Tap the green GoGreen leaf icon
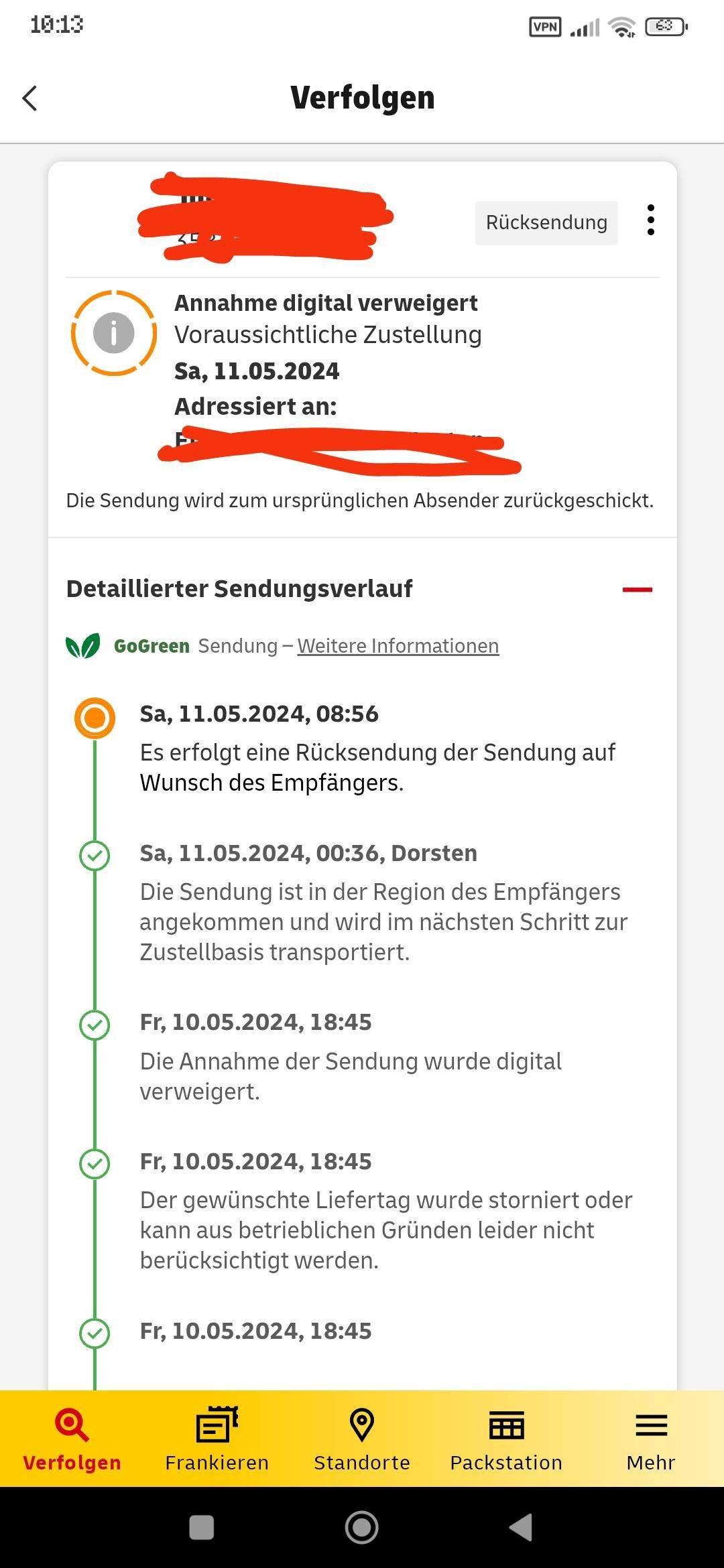Screen dimensions: 724x1568 coord(83,645)
